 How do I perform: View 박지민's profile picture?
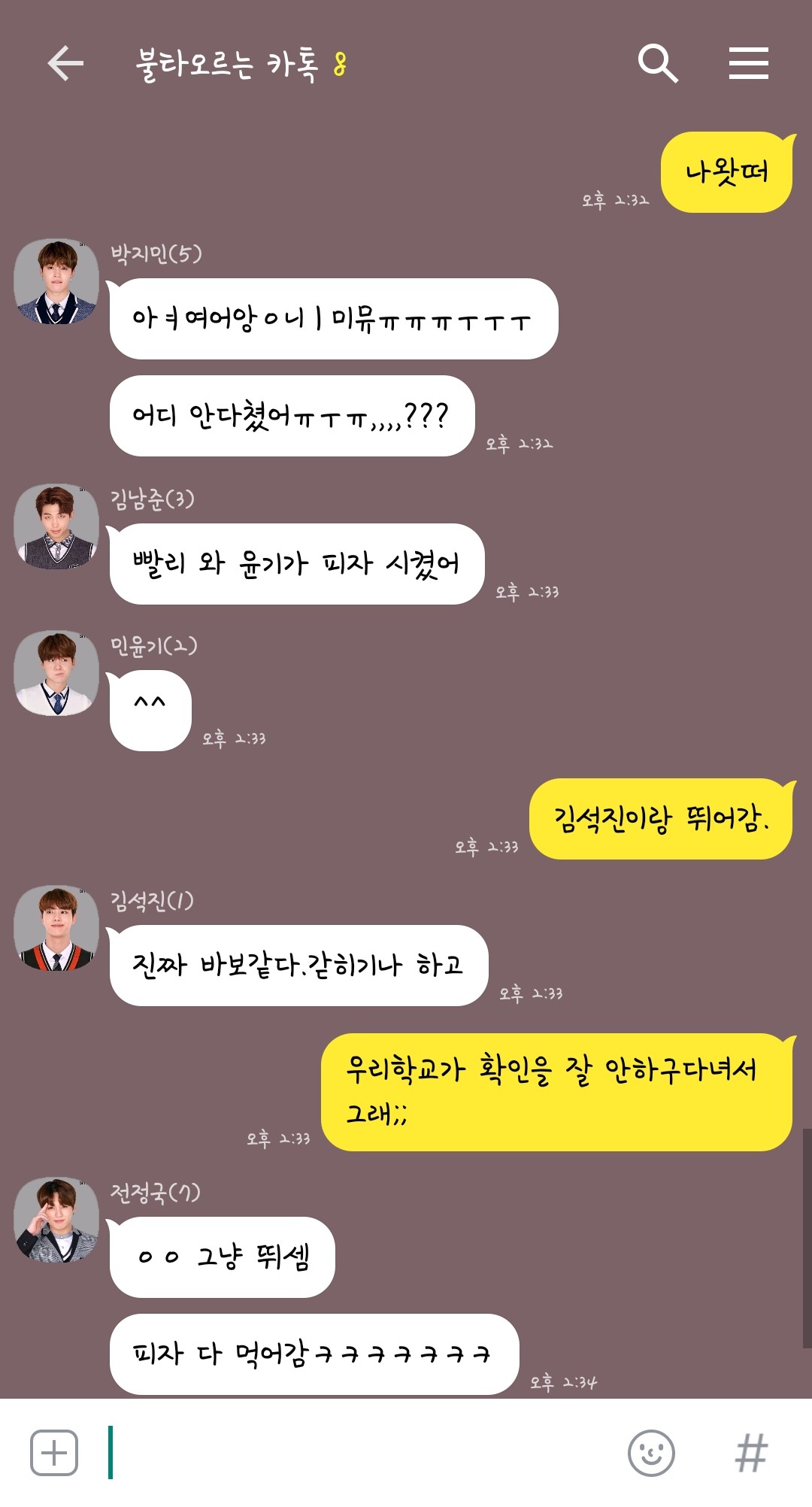coord(56,282)
